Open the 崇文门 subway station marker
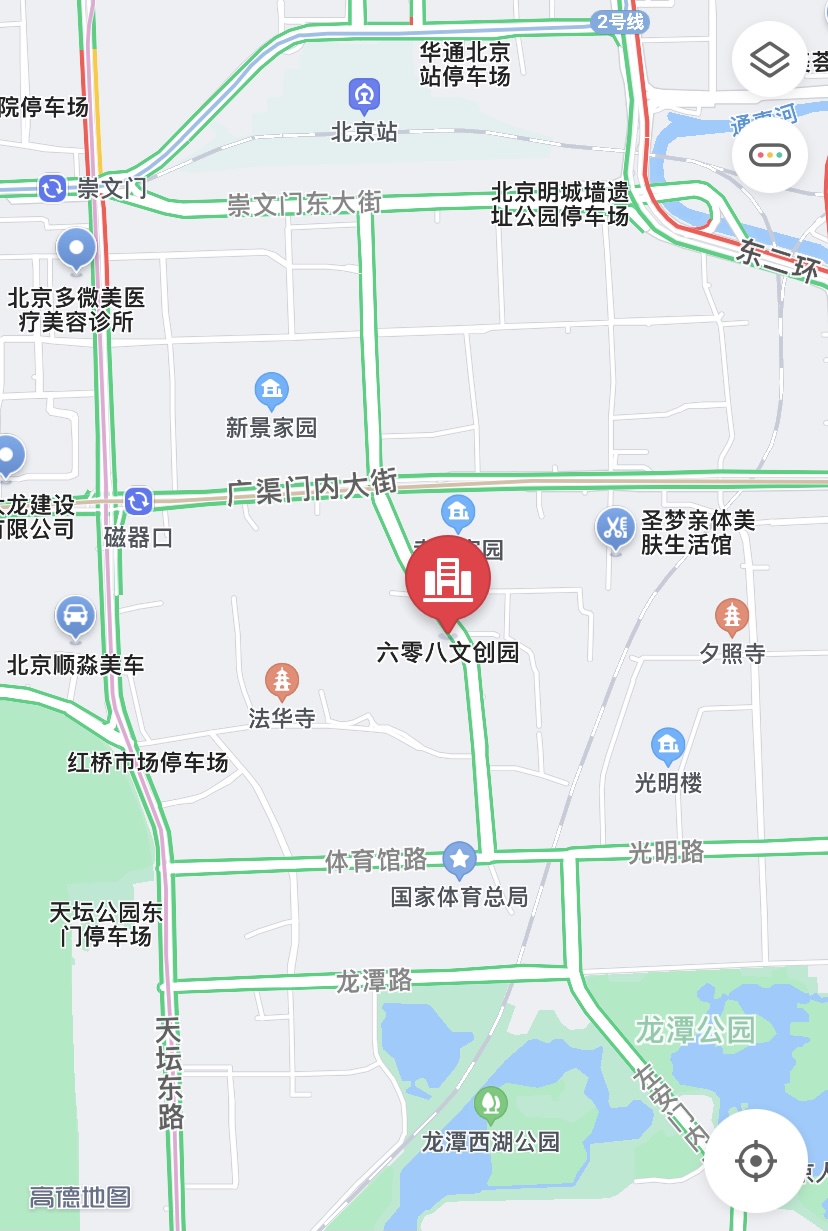Image resolution: width=828 pixels, height=1231 pixels. tap(52, 188)
